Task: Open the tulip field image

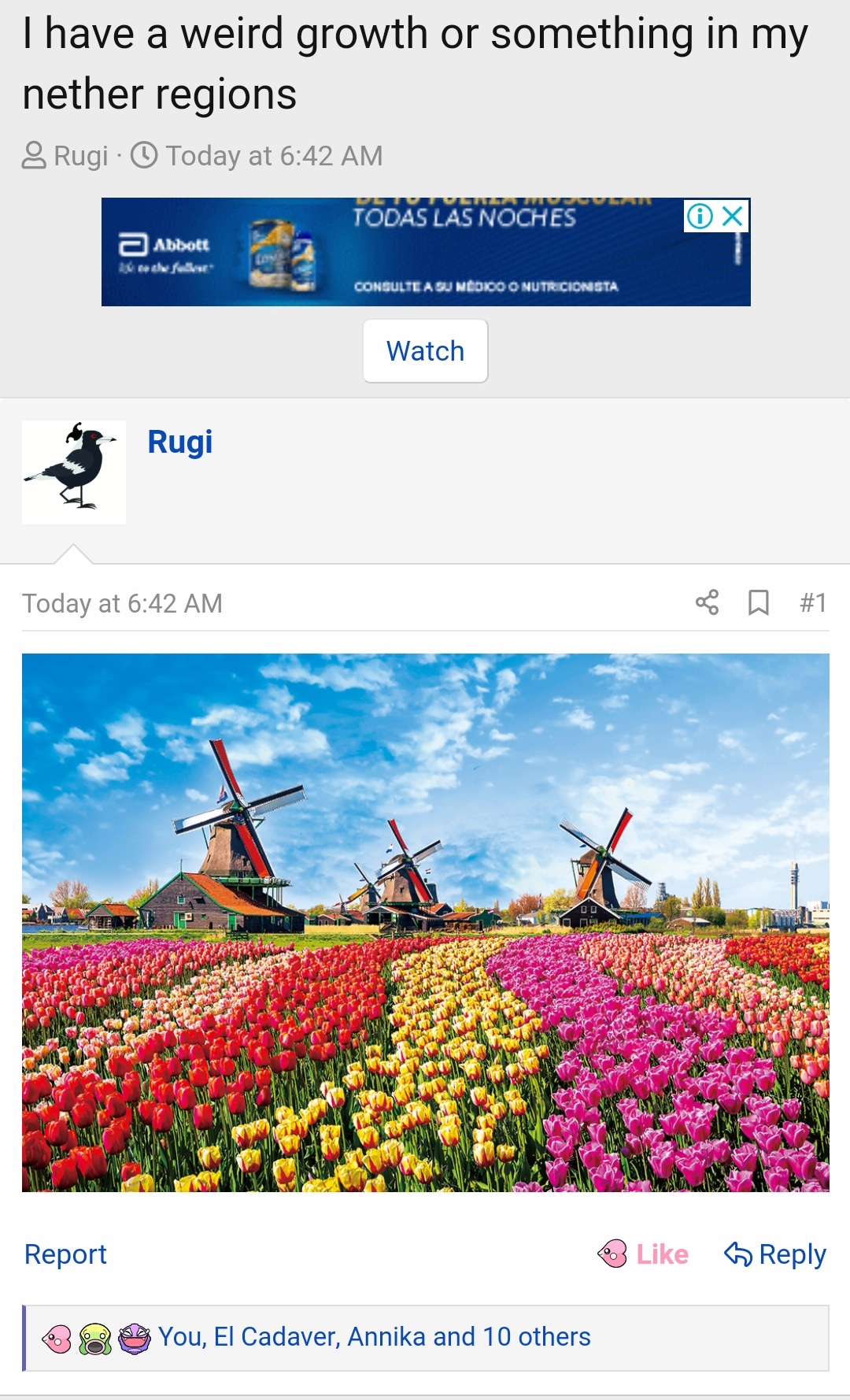Action: (x=425, y=922)
